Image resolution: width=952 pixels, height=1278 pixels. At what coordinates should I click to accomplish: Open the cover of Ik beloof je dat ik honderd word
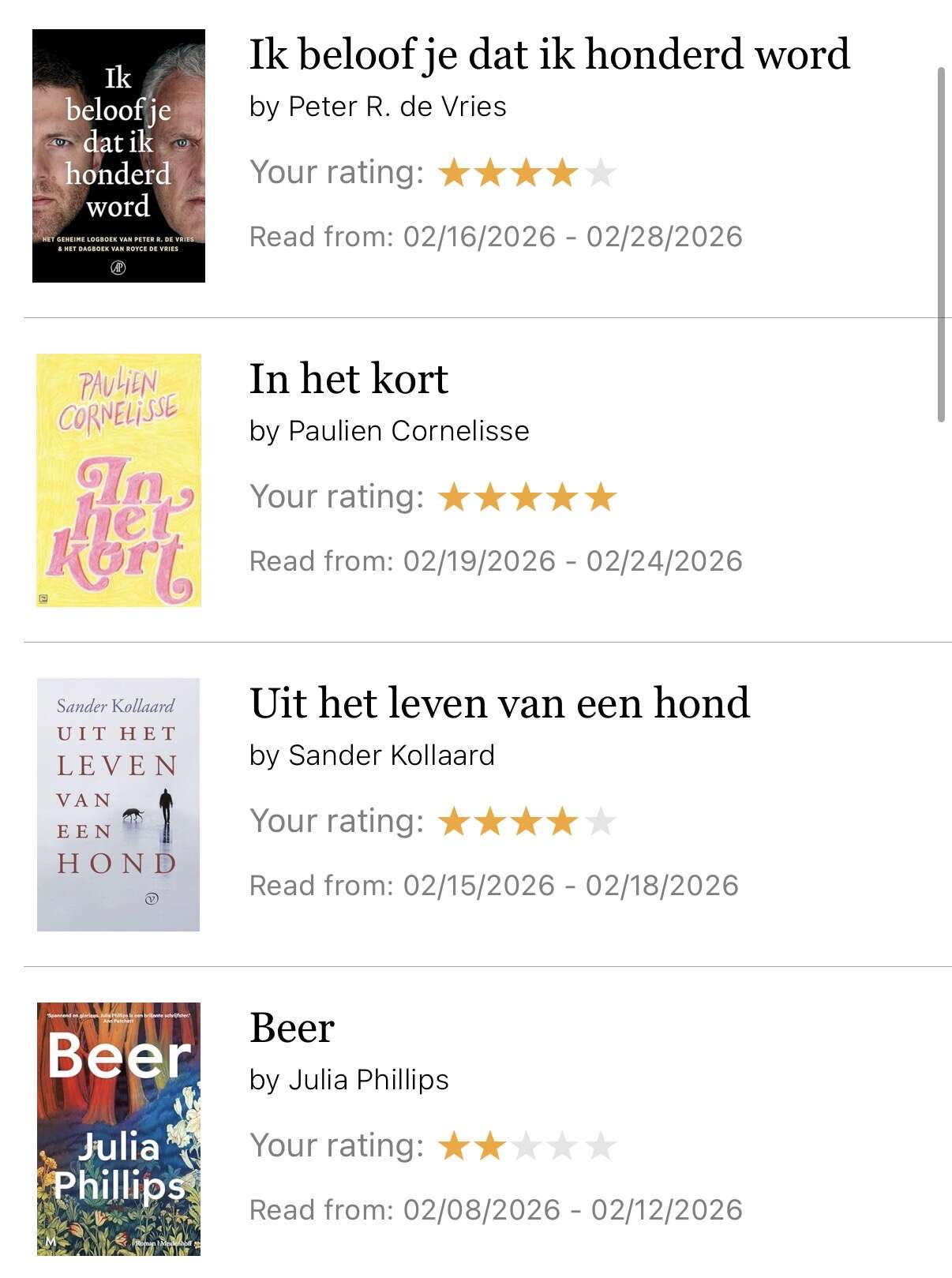pyautogui.click(x=118, y=156)
